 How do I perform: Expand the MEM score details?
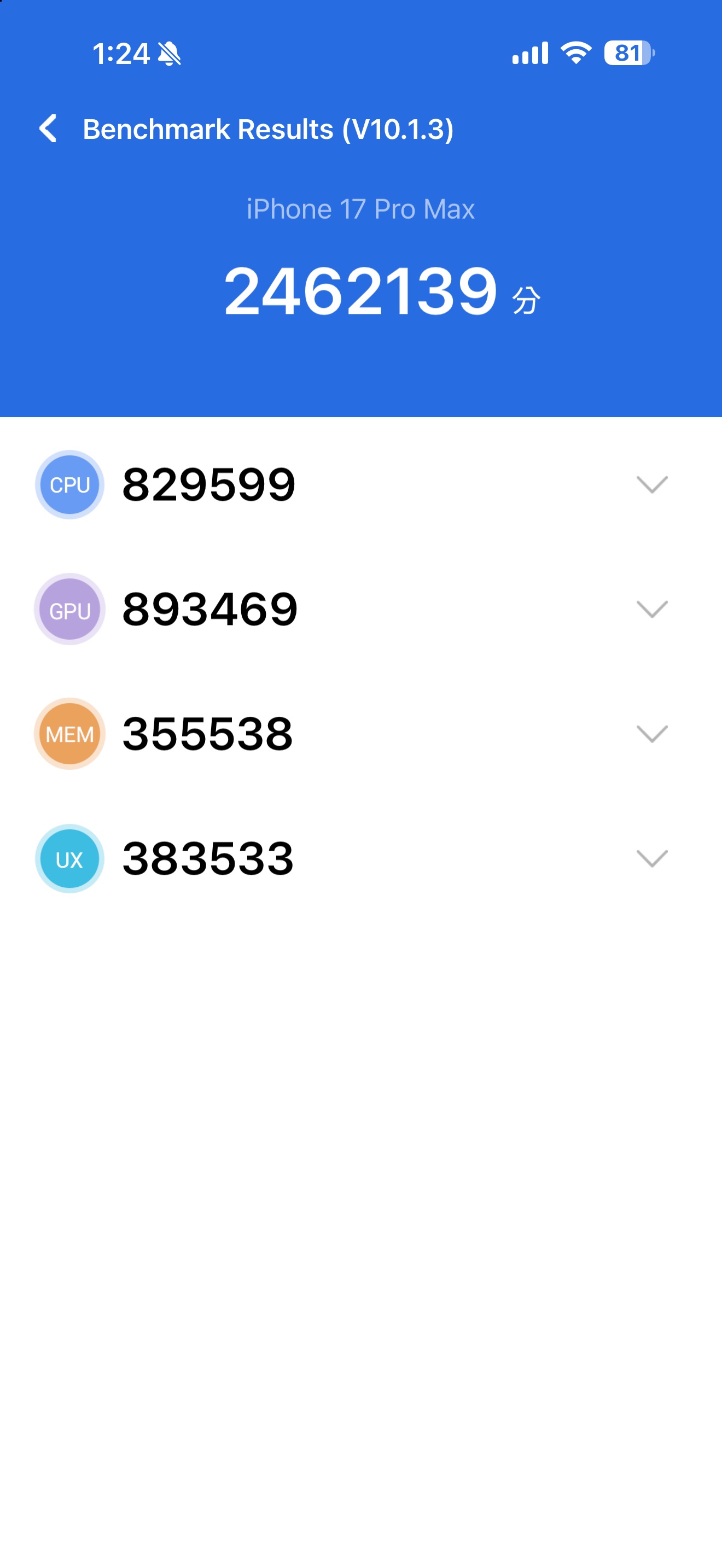pos(651,734)
